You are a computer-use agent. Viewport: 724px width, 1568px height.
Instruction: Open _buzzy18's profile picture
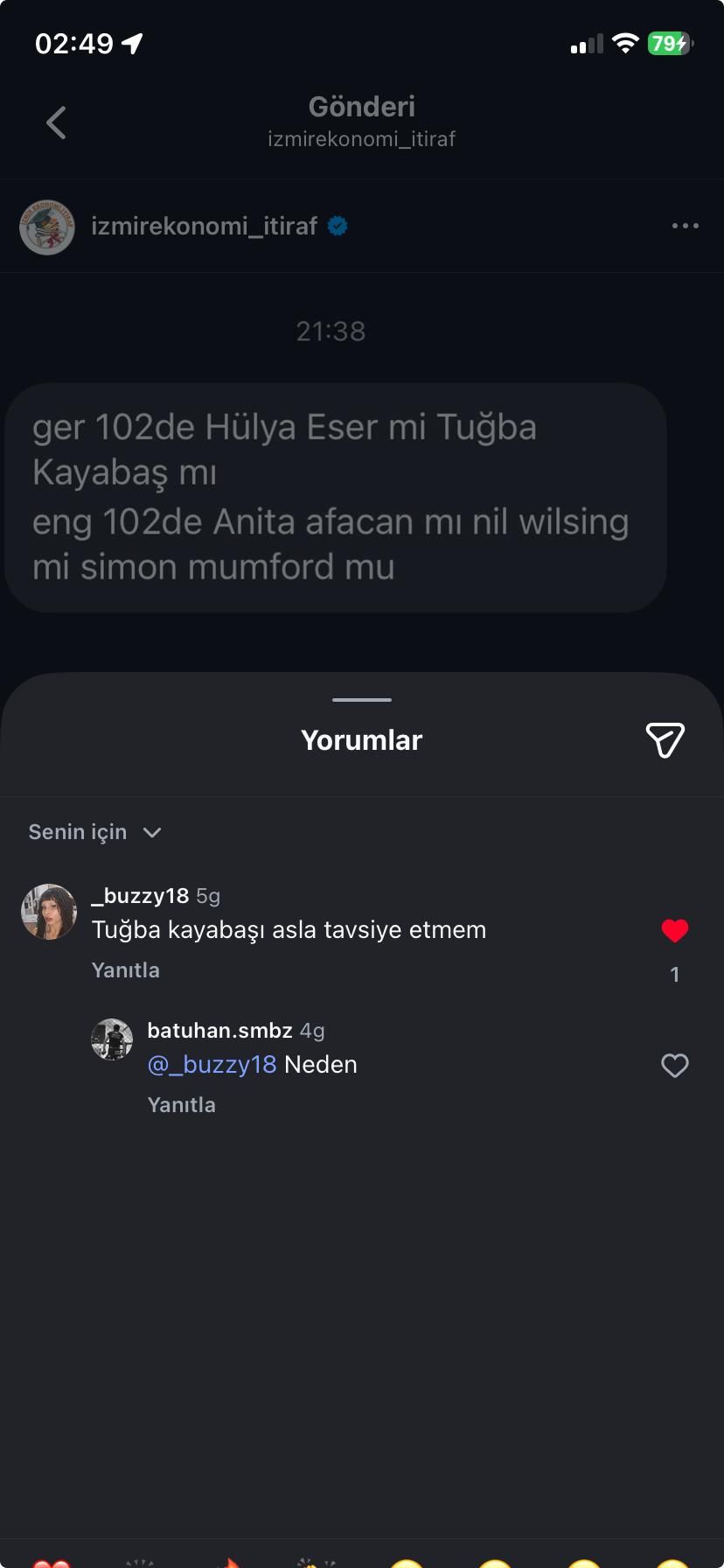49,912
